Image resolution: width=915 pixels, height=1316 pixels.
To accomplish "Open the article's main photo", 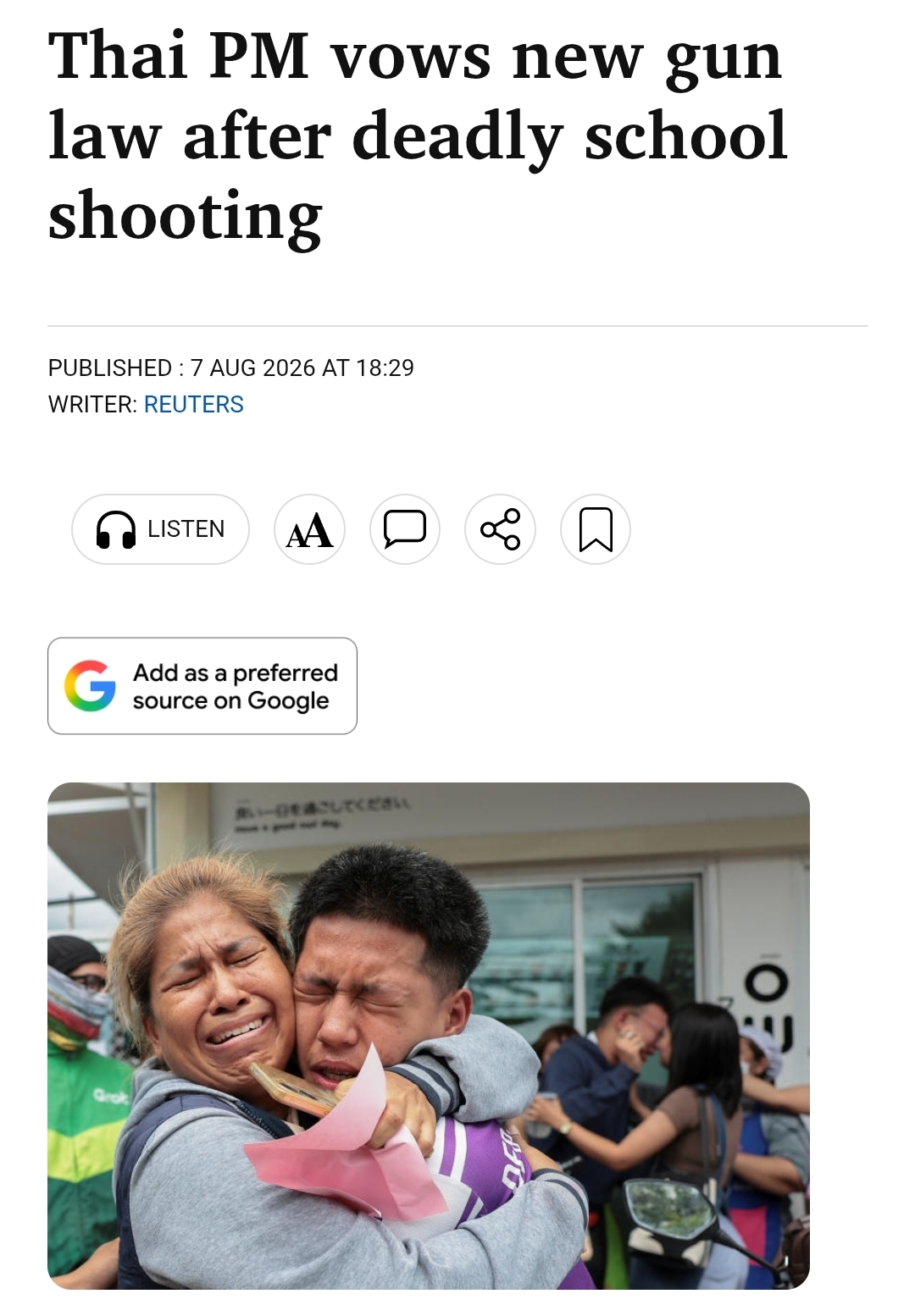I will tap(429, 1036).
